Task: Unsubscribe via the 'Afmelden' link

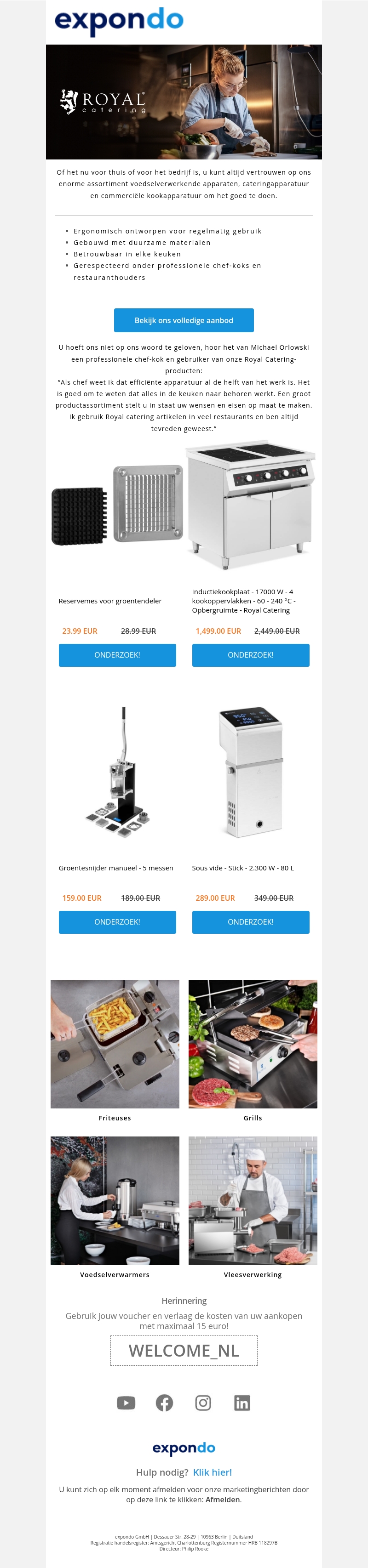Action: (222, 1500)
